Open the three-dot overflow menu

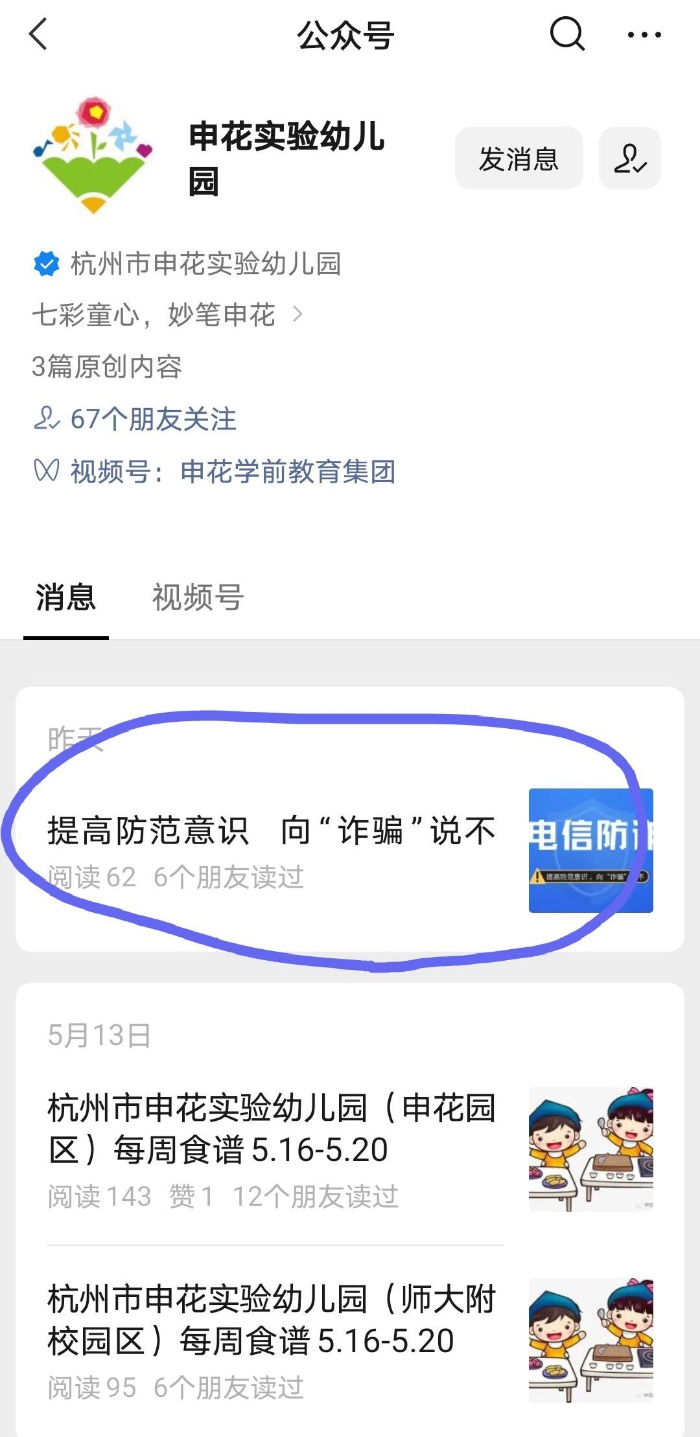[x=644, y=35]
